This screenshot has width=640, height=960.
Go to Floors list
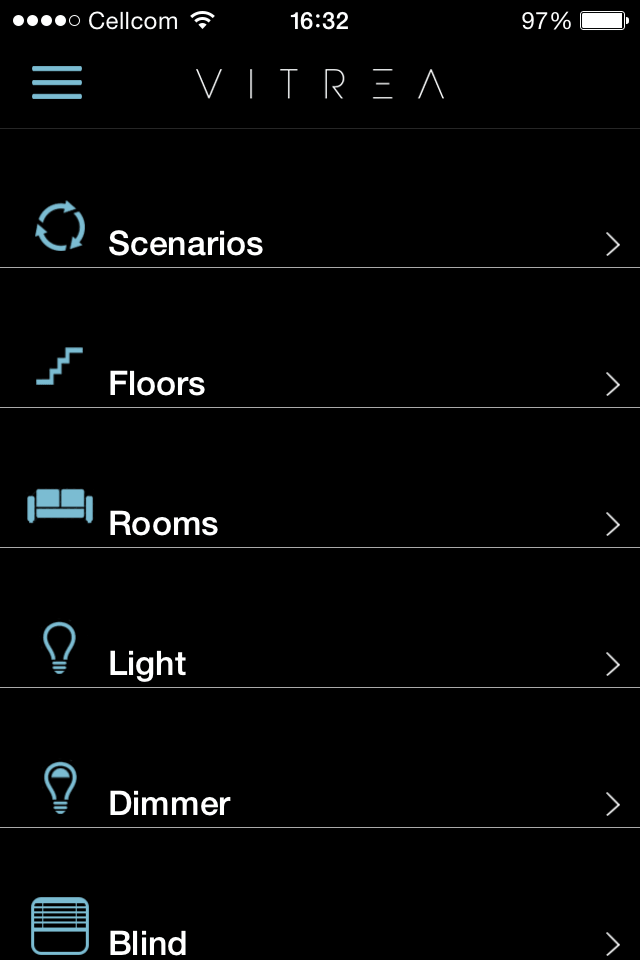pos(157,383)
